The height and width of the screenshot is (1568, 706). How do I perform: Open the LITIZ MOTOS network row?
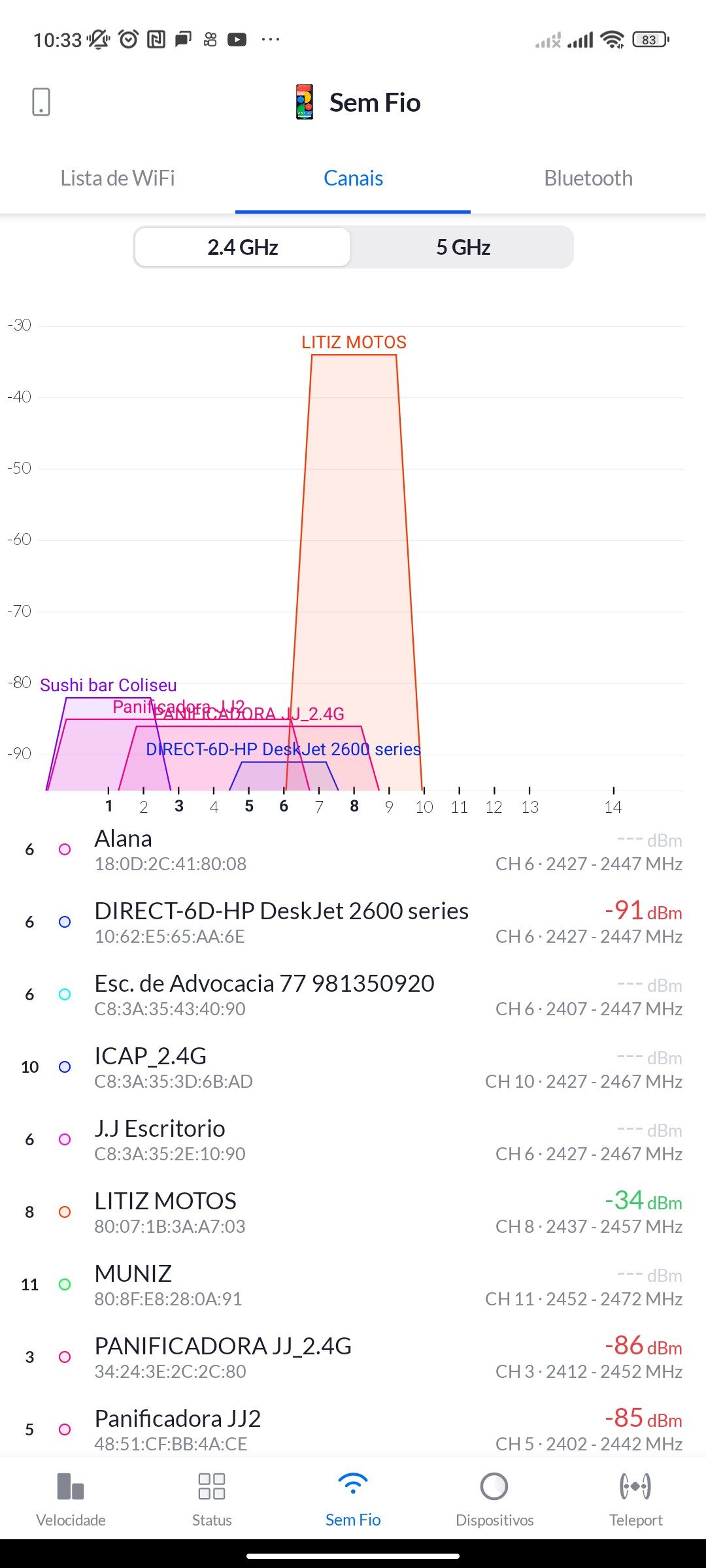[353, 1213]
